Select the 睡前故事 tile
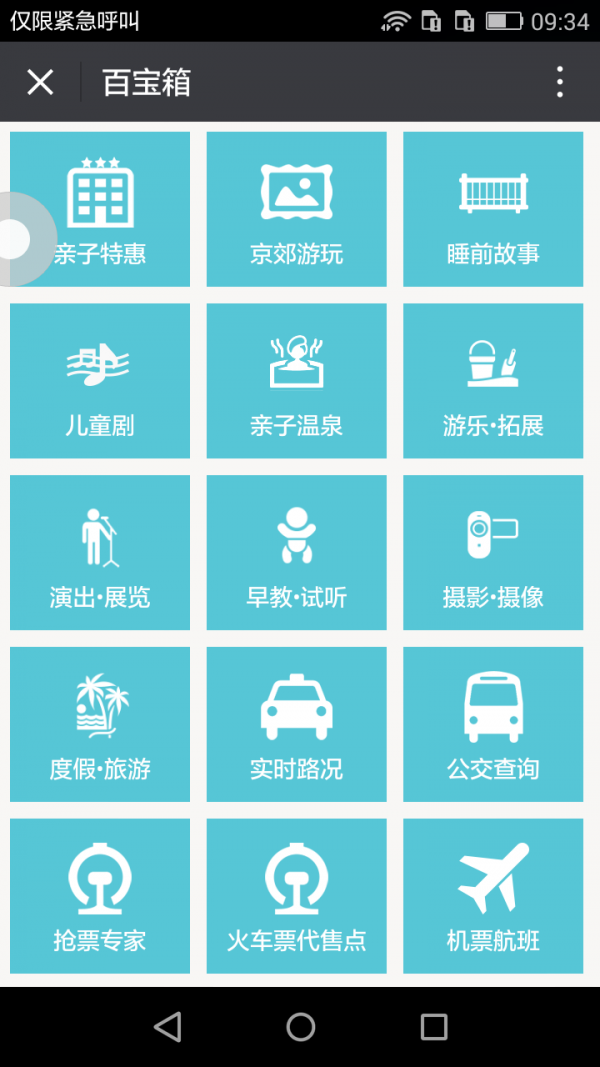This screenshot has width=600, height=1067. pos(493,210)
